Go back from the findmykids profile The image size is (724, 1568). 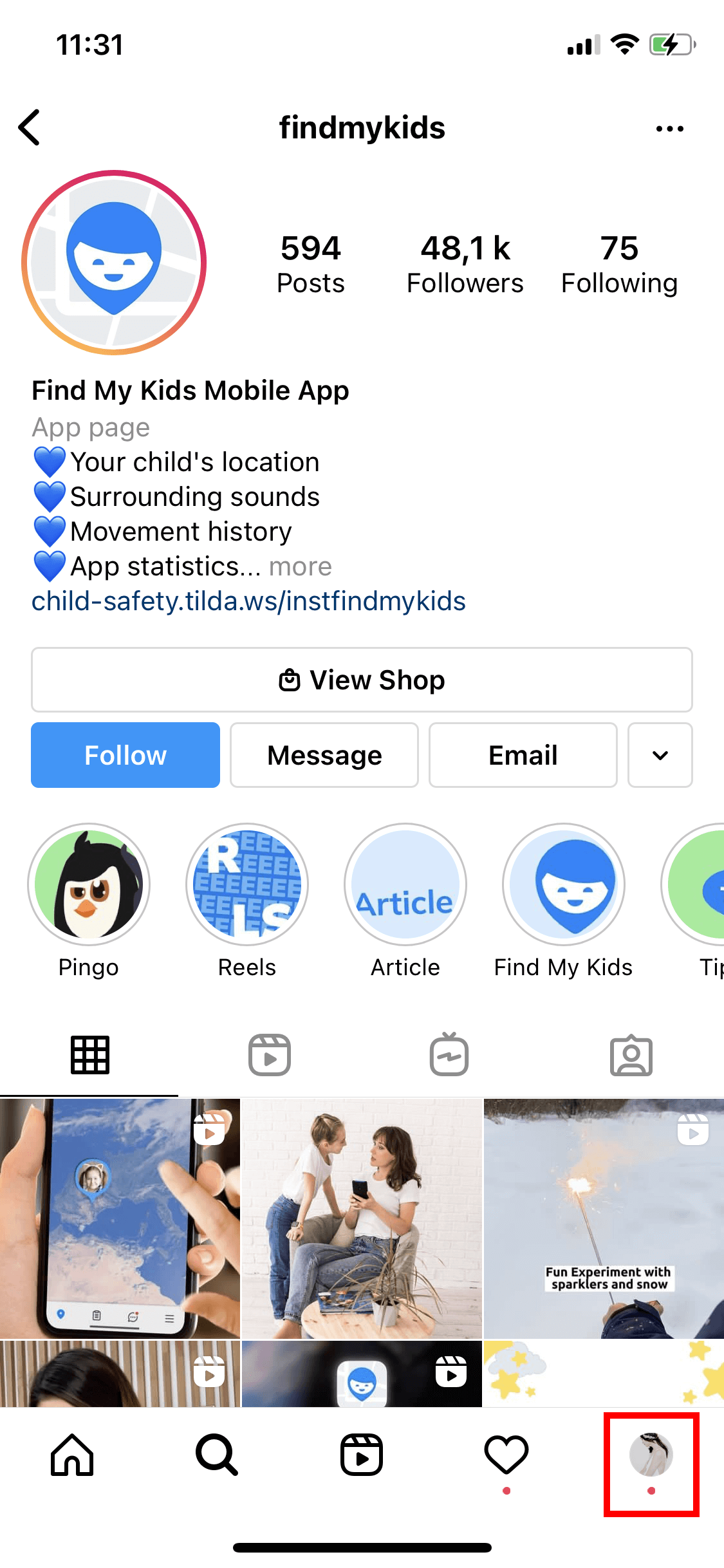[30, 127]
